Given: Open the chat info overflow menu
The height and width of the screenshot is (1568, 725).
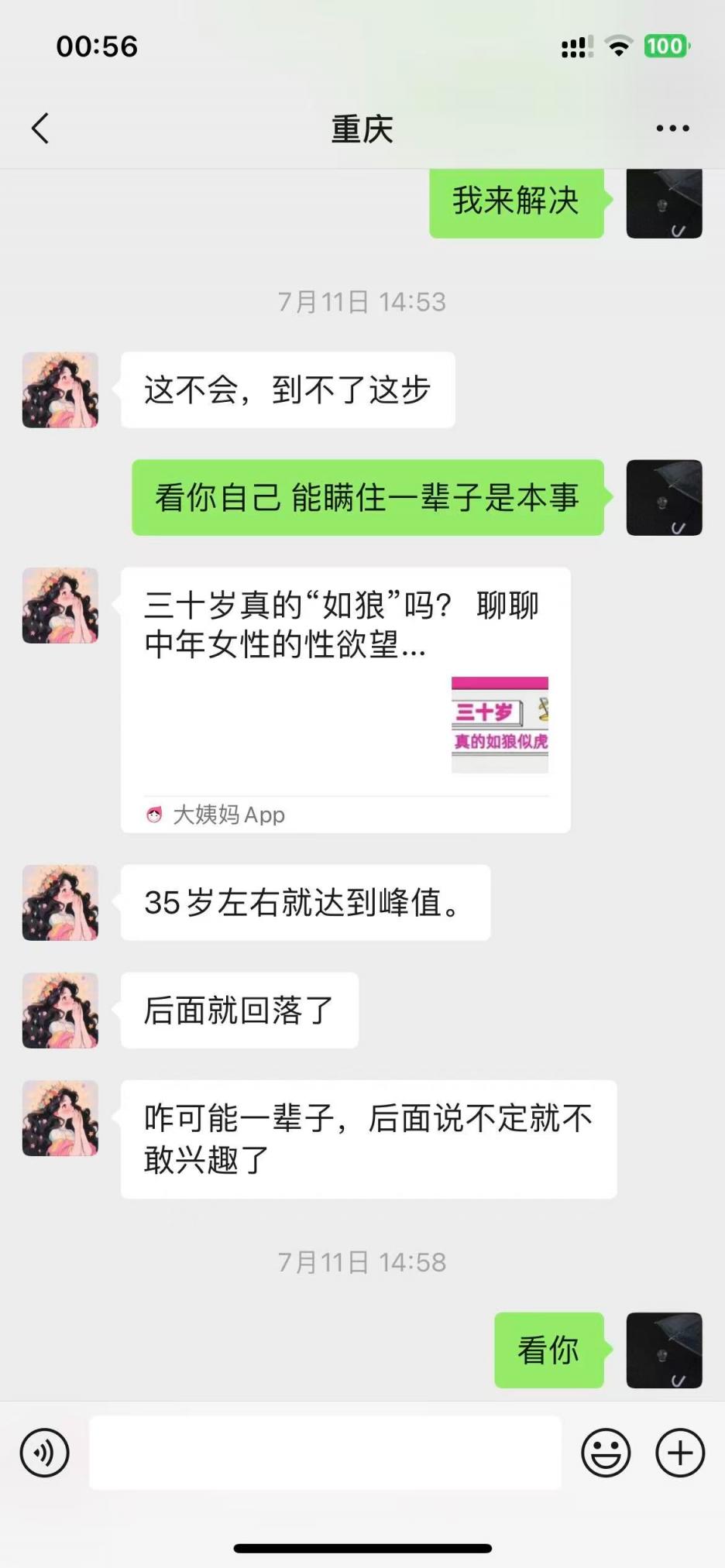Looking at the screenshot, I should pyautogui.click(x=672, y=129).
